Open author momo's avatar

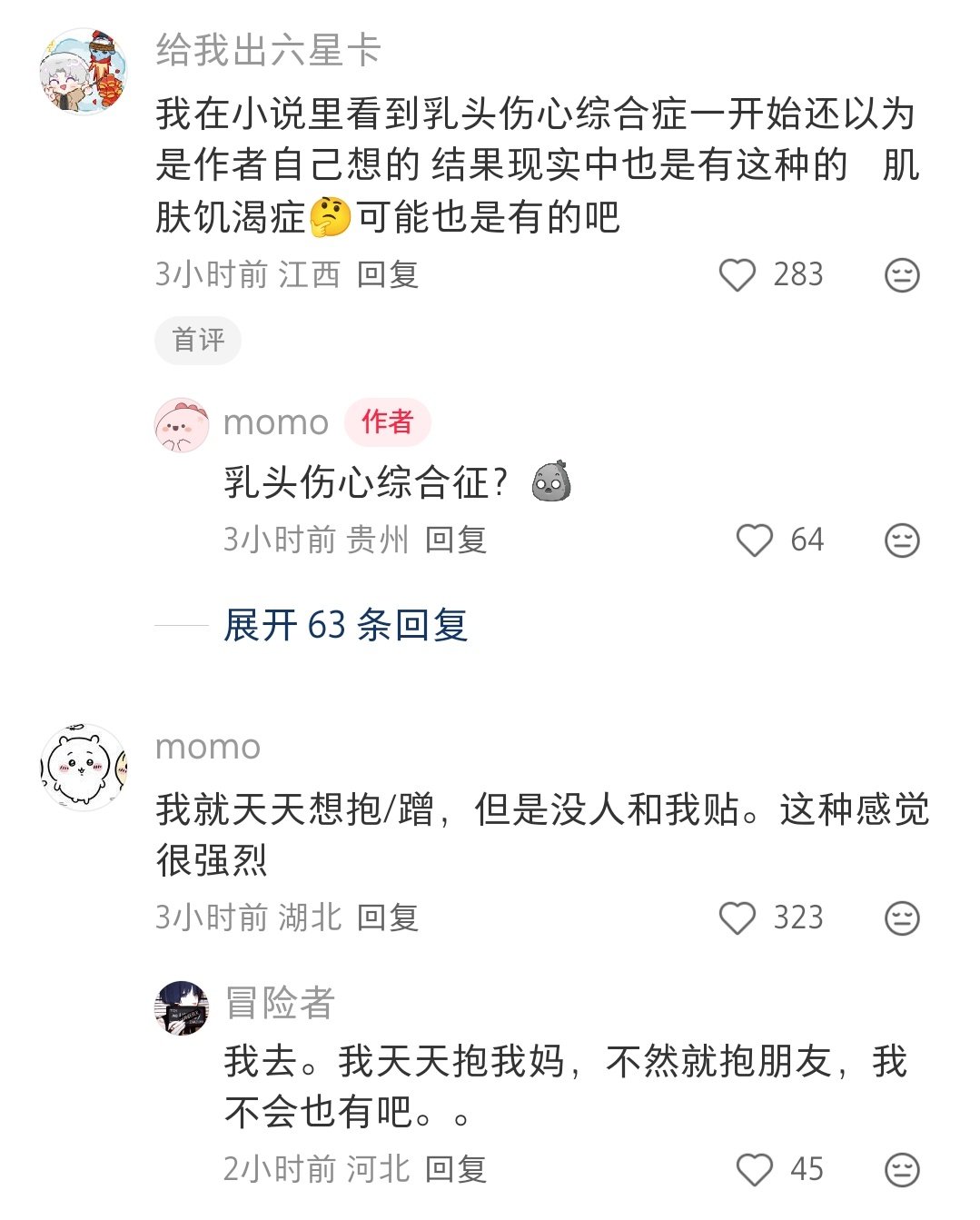click(x=182, y=423)
